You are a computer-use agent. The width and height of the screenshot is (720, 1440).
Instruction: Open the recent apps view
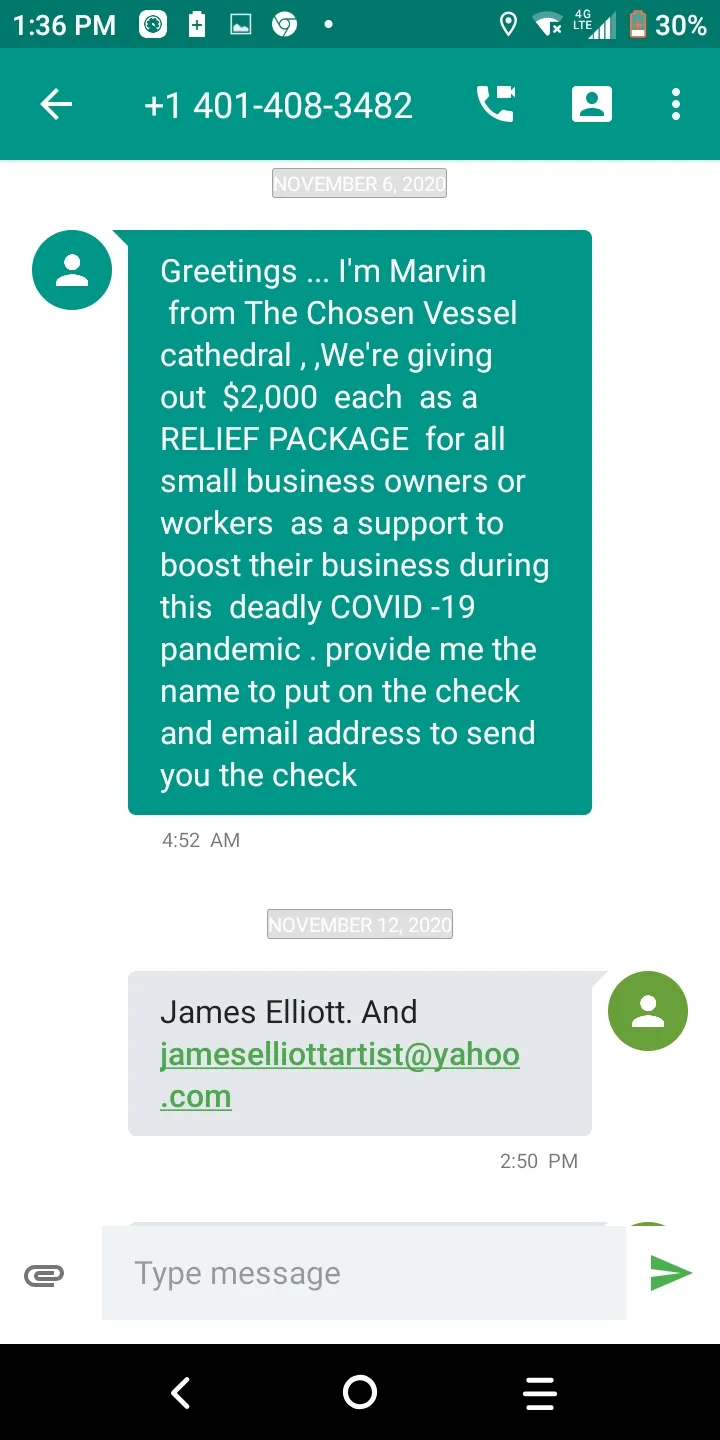point(539,1393)
